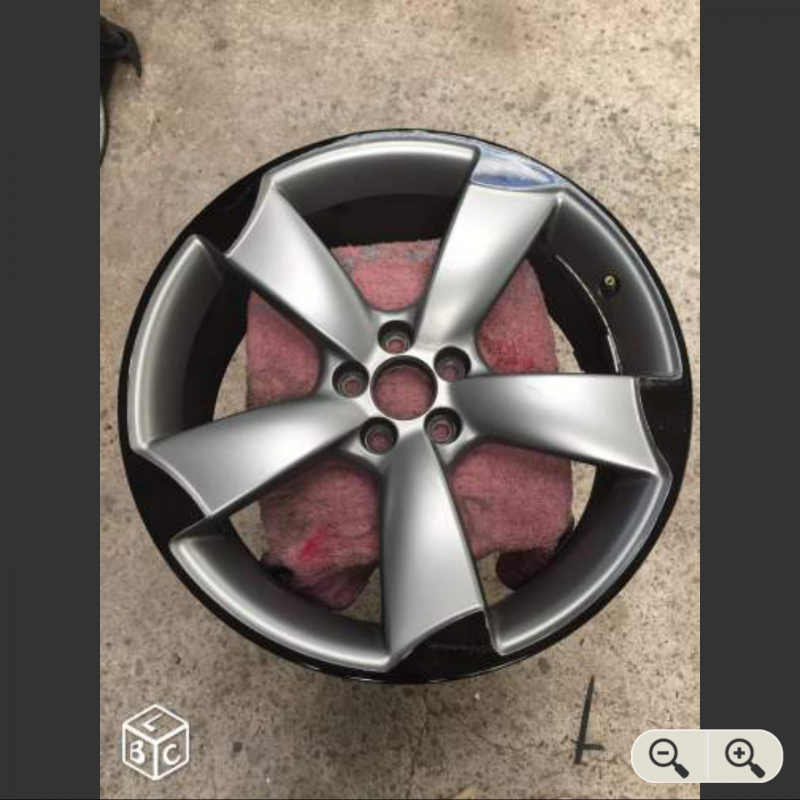Zoom out of the wheel photo

[668, 756]
